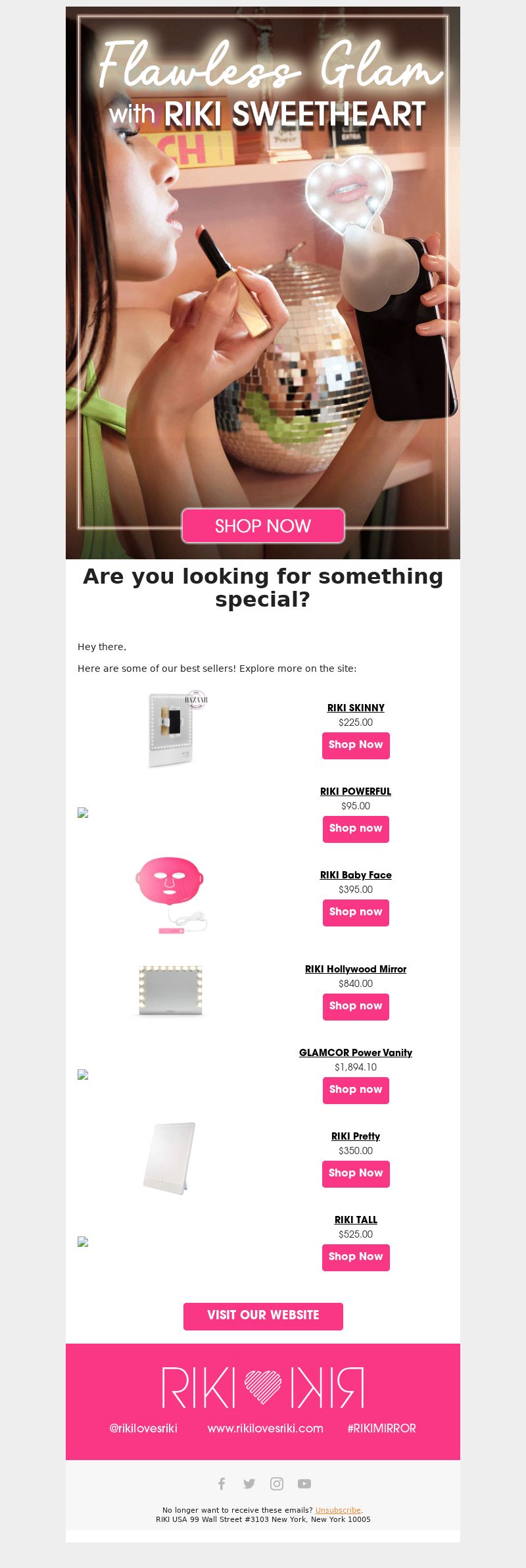Viewport: 526px width, 1568px height.
Task: Open the RIKI Pretty product link
Action: [x=356, y=1136]
